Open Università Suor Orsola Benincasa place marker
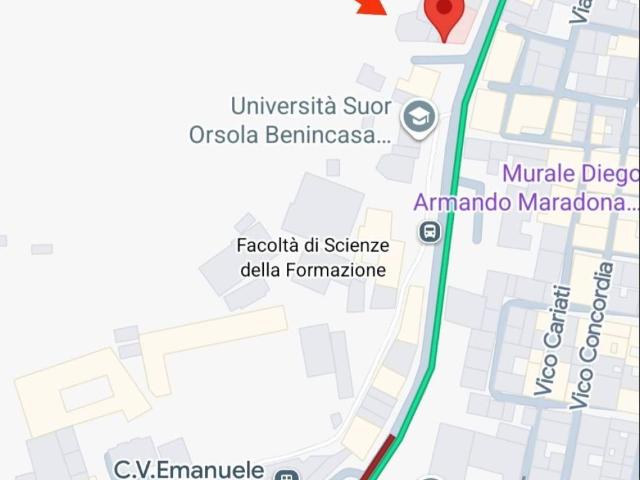 click(x=418, y=118)
